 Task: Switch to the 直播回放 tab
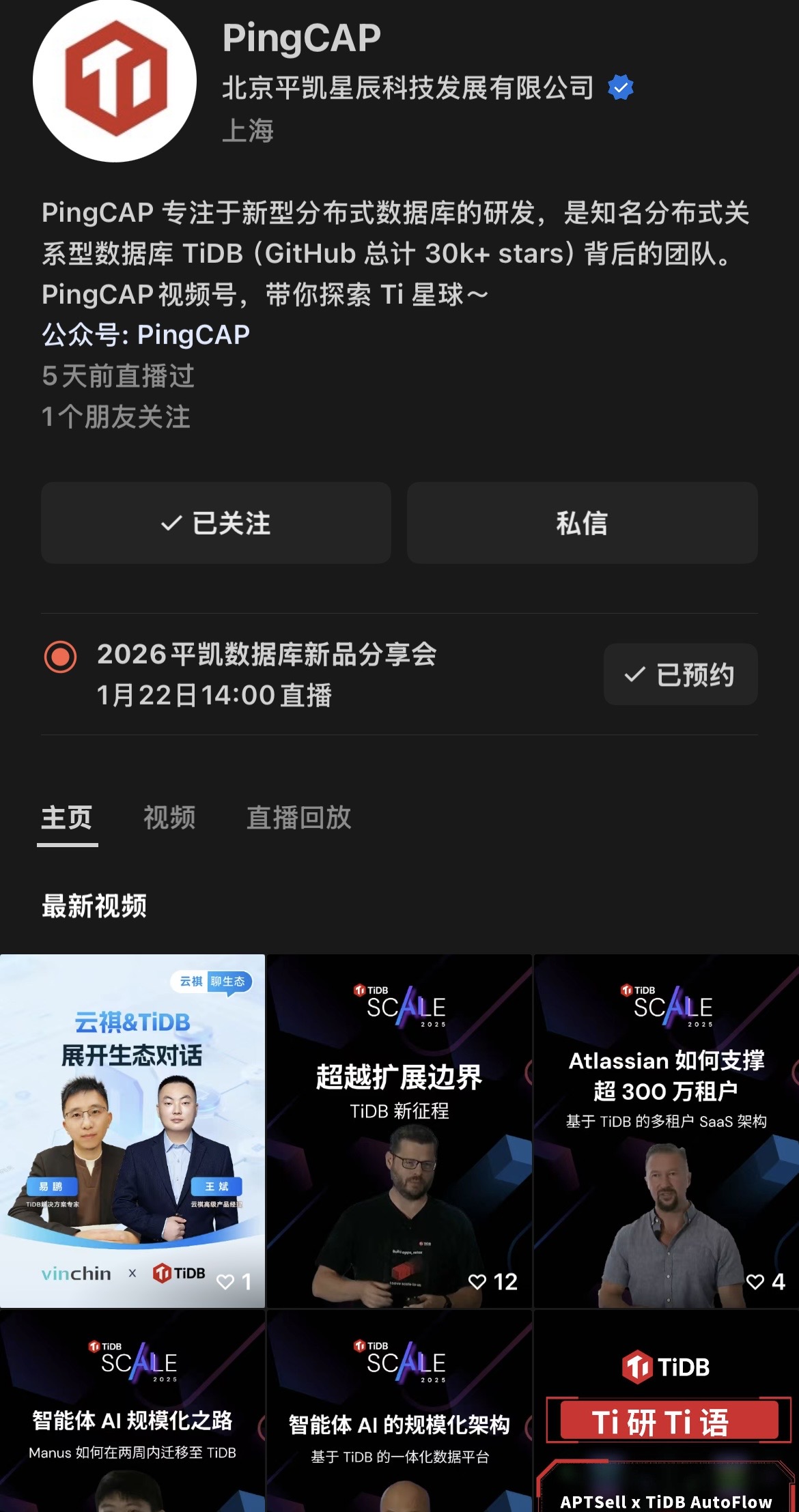coord(298,817)
